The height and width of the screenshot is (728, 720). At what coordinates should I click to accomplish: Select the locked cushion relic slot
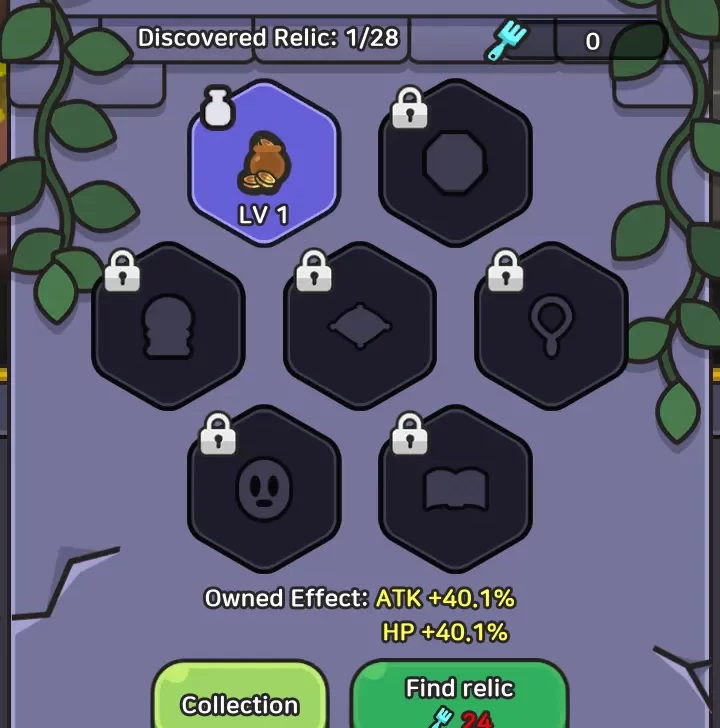[x=360, y=326]
